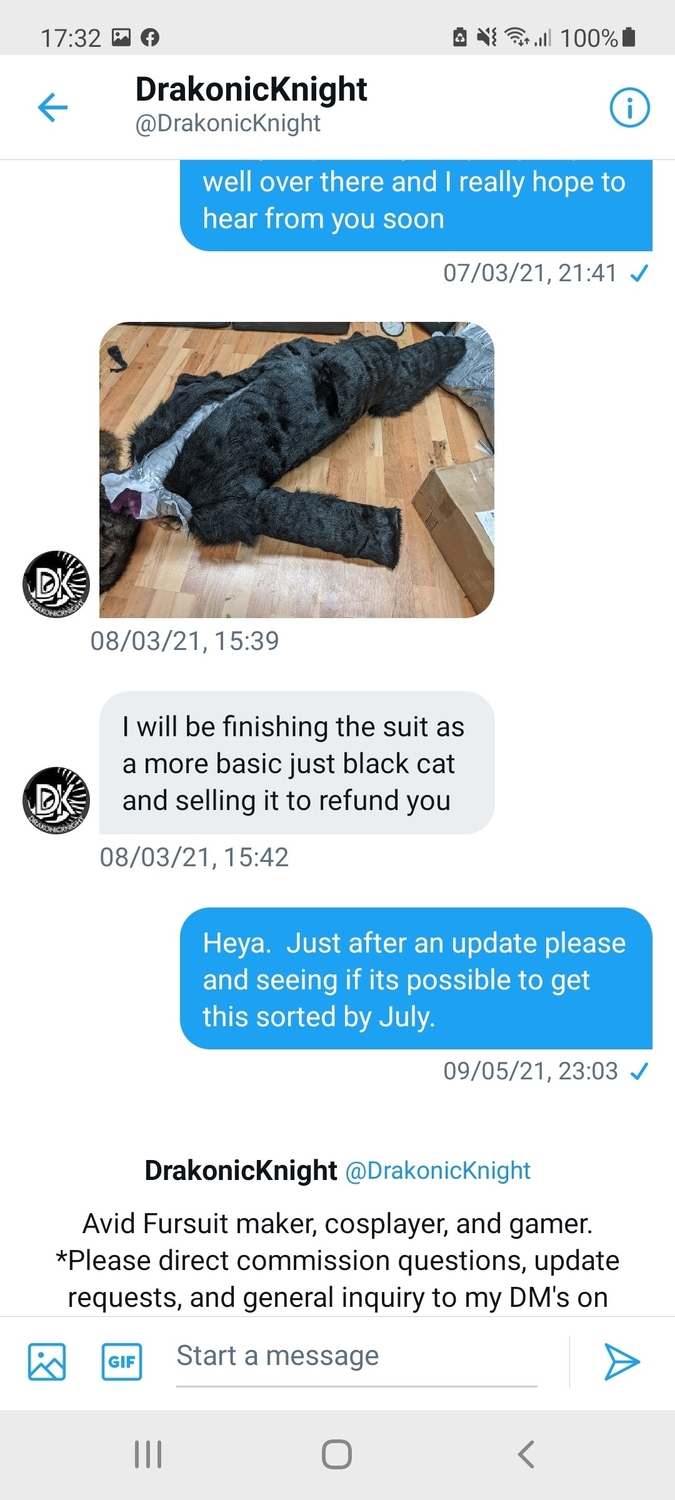Viewport: 675px width, 1500px height.
Task: Open @DrakonicKnight profile link in bio
Action: 438,1170
